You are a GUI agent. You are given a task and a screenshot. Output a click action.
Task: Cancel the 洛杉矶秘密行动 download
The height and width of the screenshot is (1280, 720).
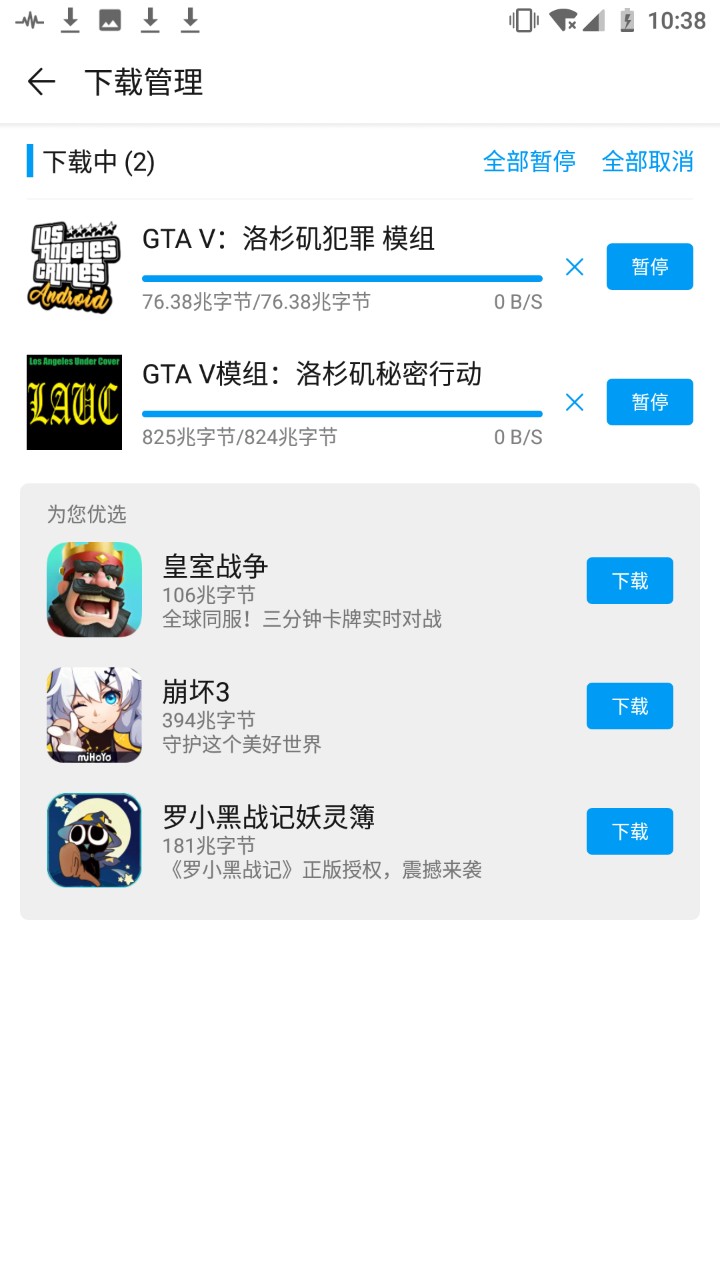pyautogui.click(x=574, y=402)
